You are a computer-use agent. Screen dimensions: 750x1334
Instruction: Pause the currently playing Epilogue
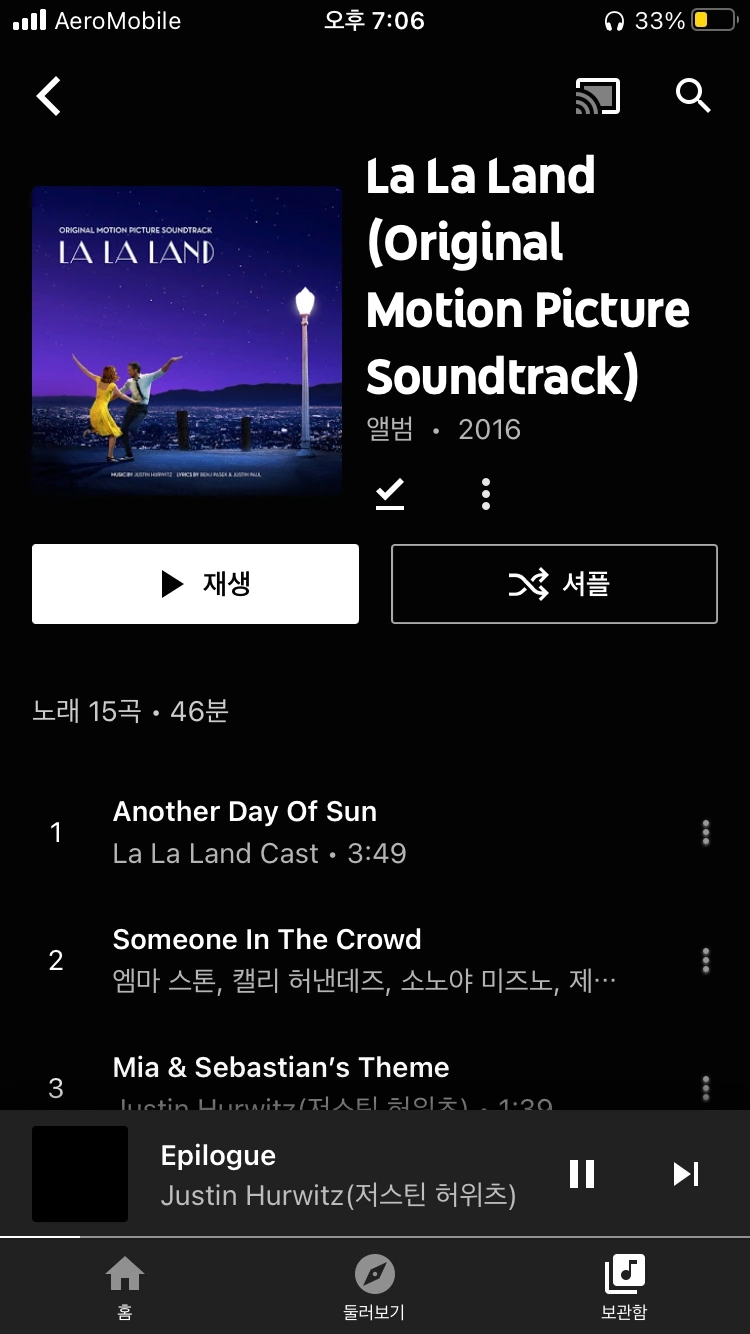click(x=582, y=1174)
